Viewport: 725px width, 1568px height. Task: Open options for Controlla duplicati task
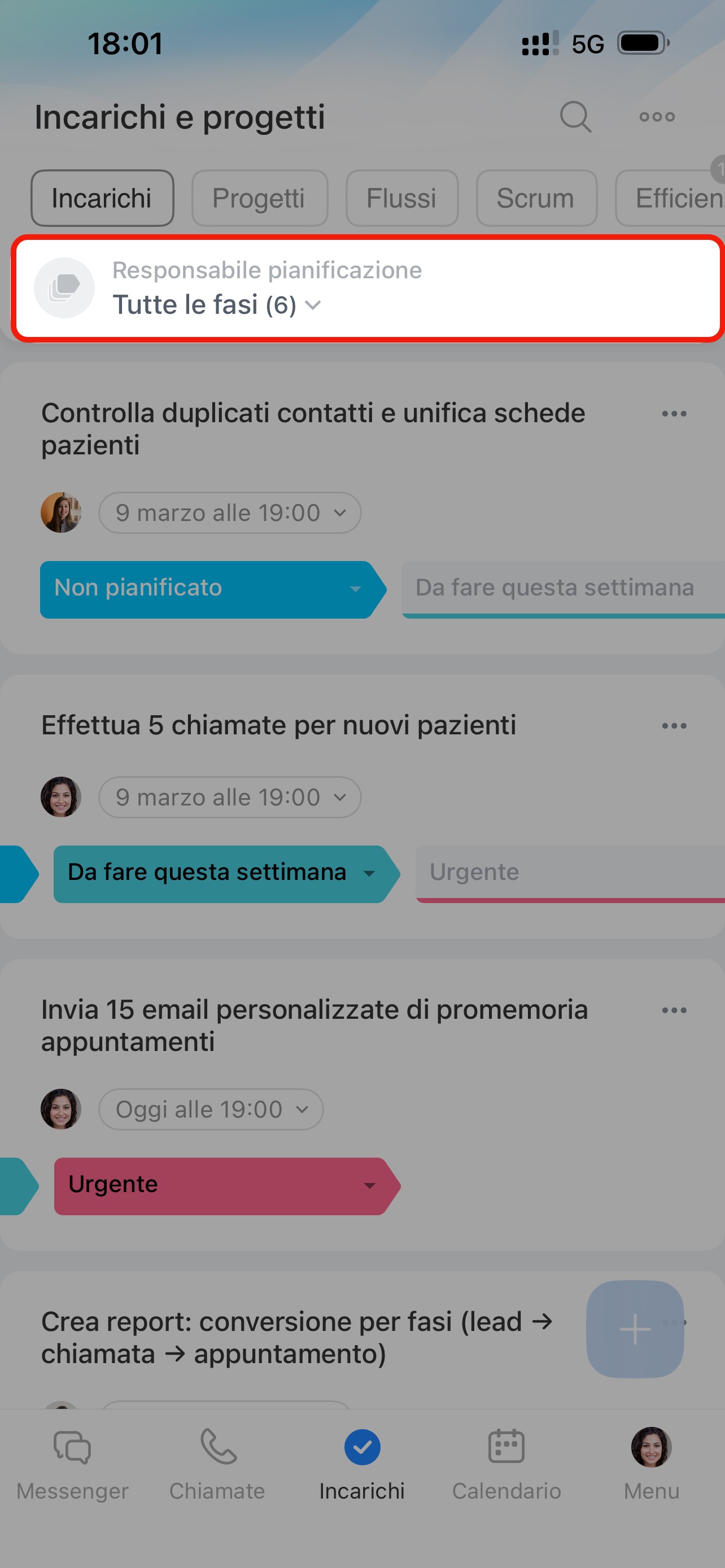point(674,414)
